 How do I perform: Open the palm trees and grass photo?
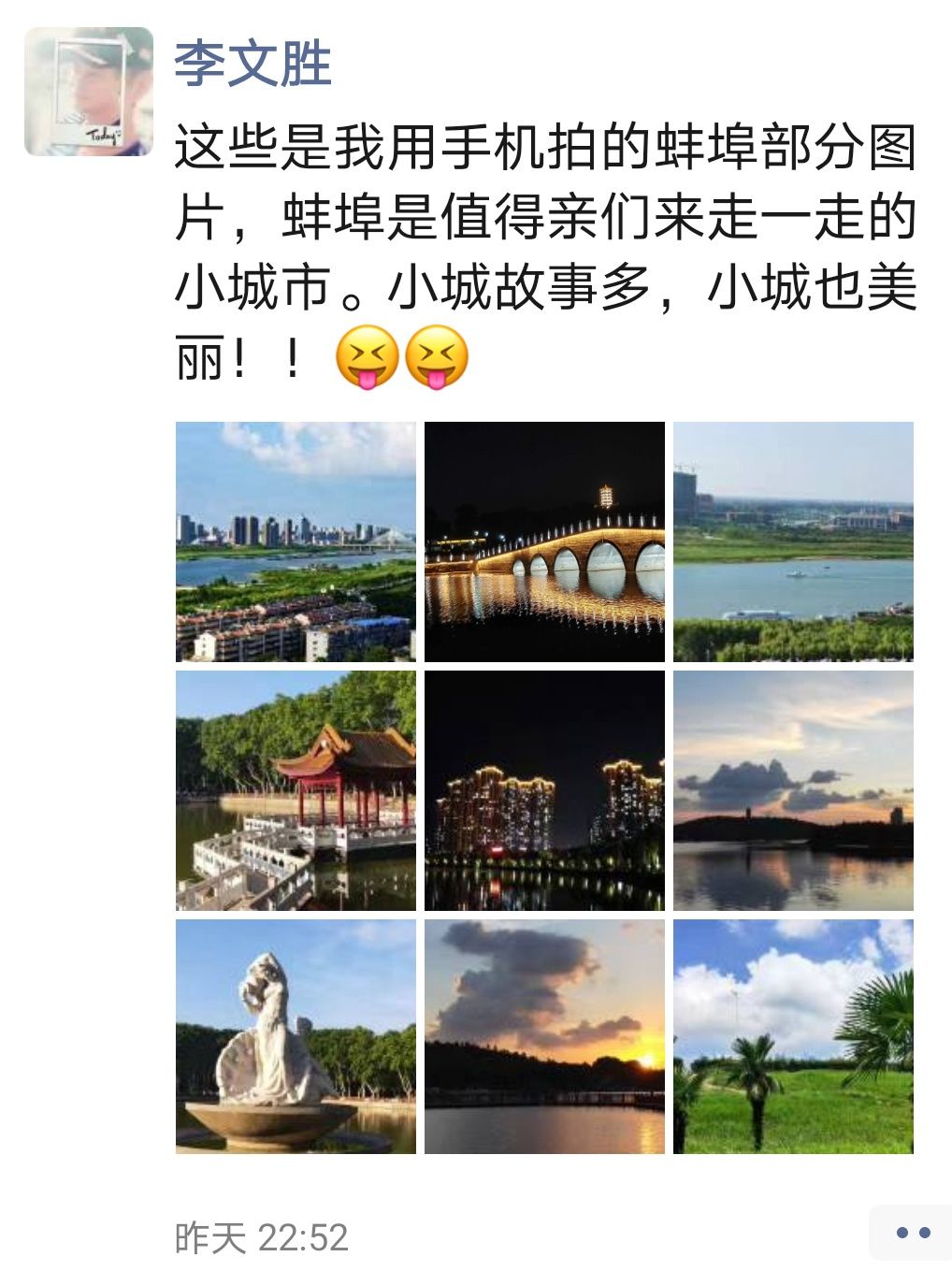(x=793, y=1036)
